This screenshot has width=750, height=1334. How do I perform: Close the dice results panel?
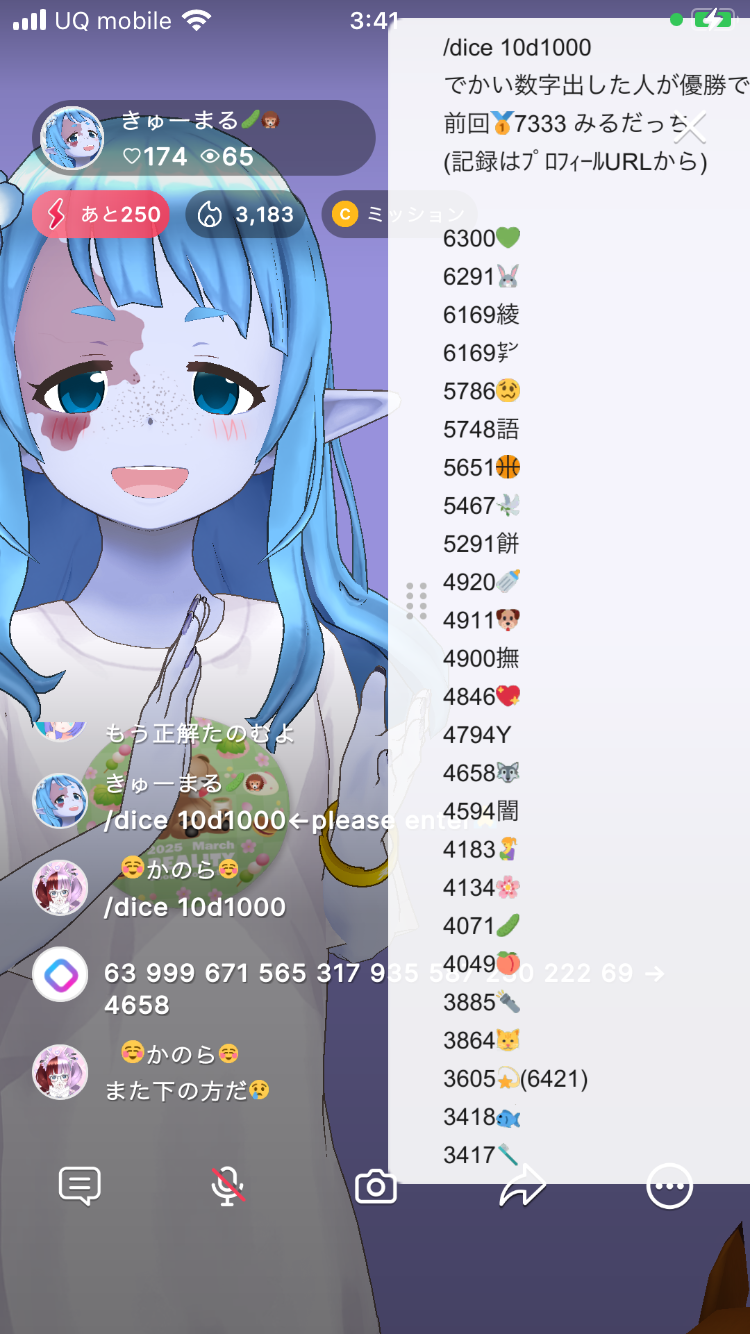coord(690,127)
